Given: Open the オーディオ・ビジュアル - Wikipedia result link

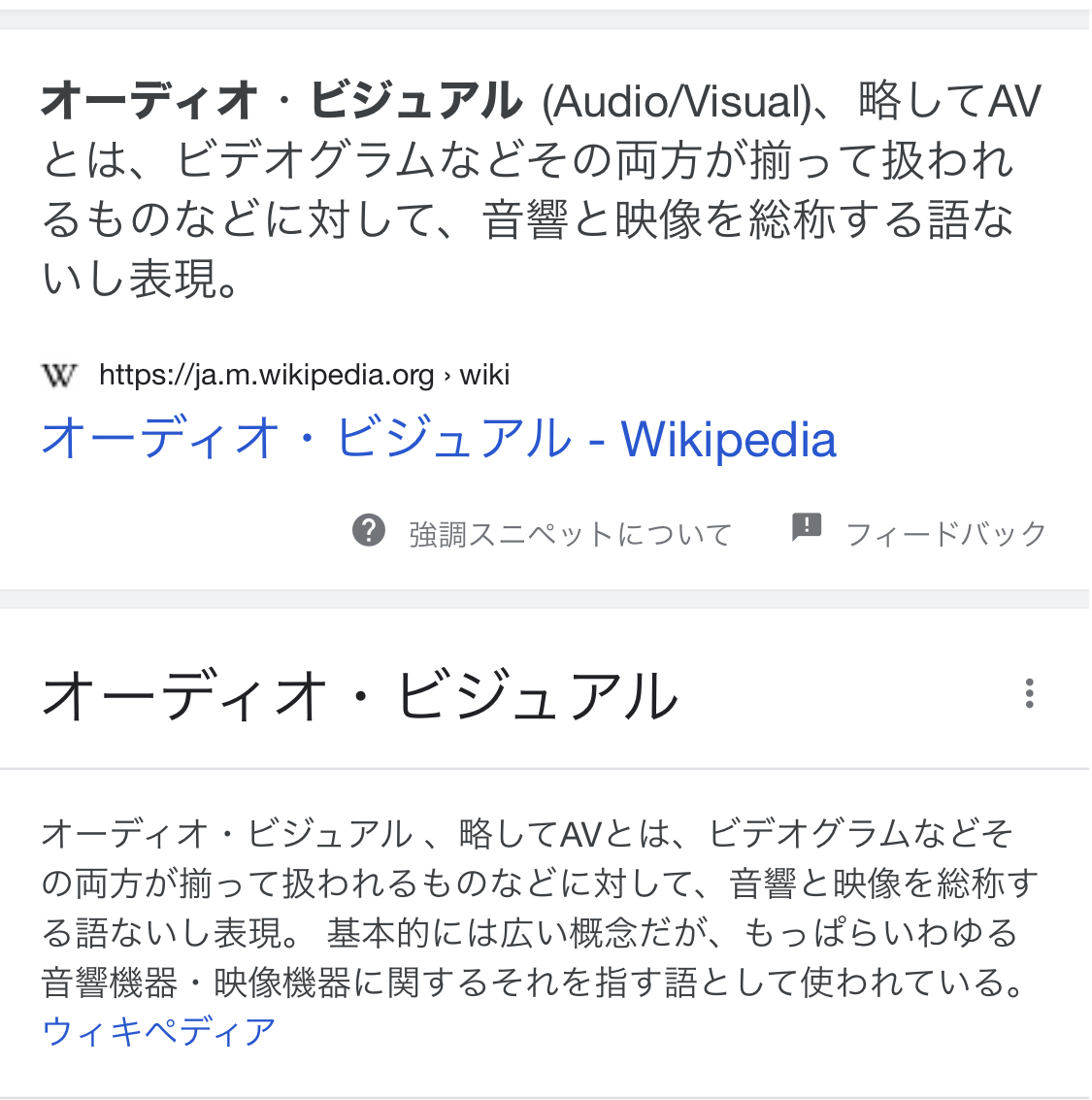Looking at the screenshot, I should coord(438,440).
